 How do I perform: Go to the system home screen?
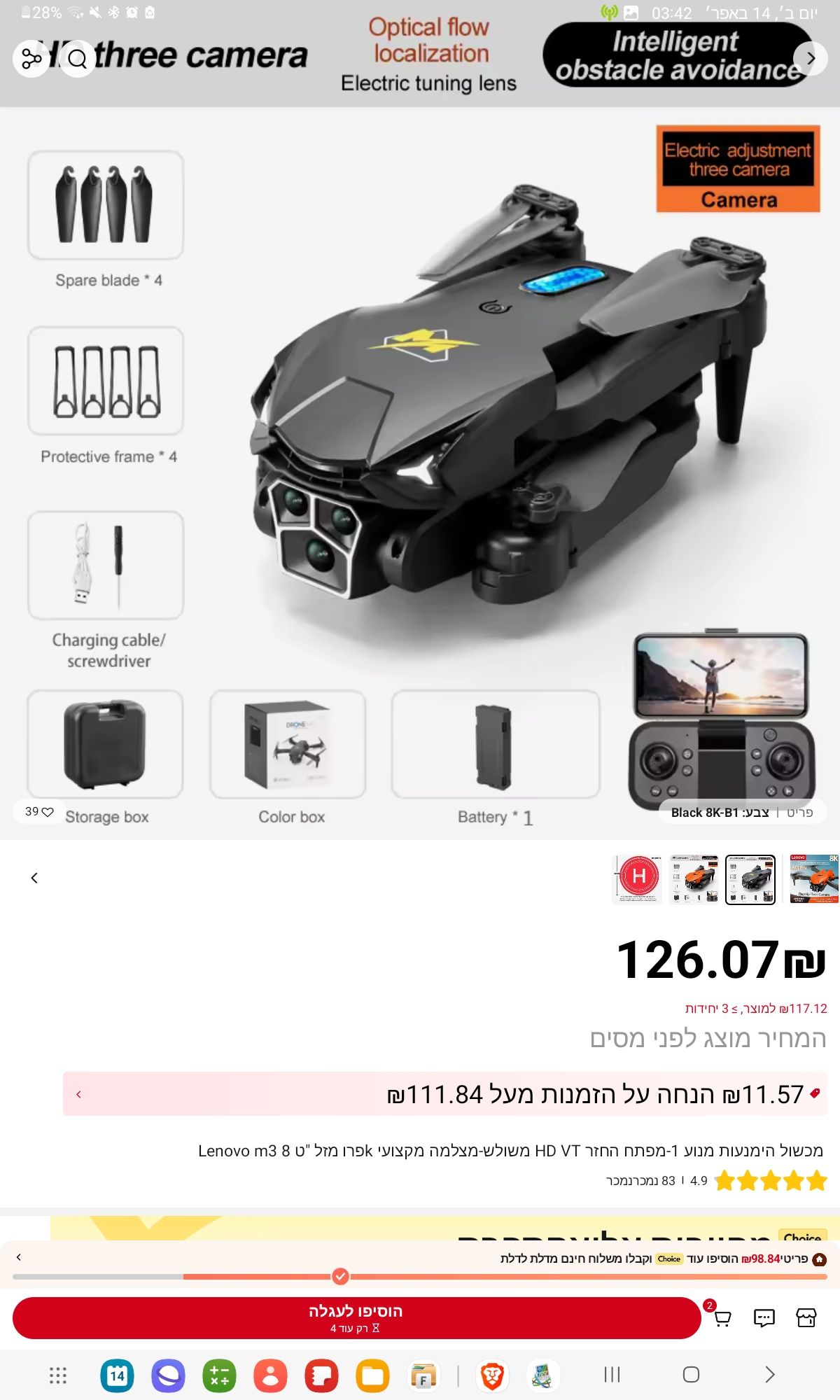pos(691,1375)
